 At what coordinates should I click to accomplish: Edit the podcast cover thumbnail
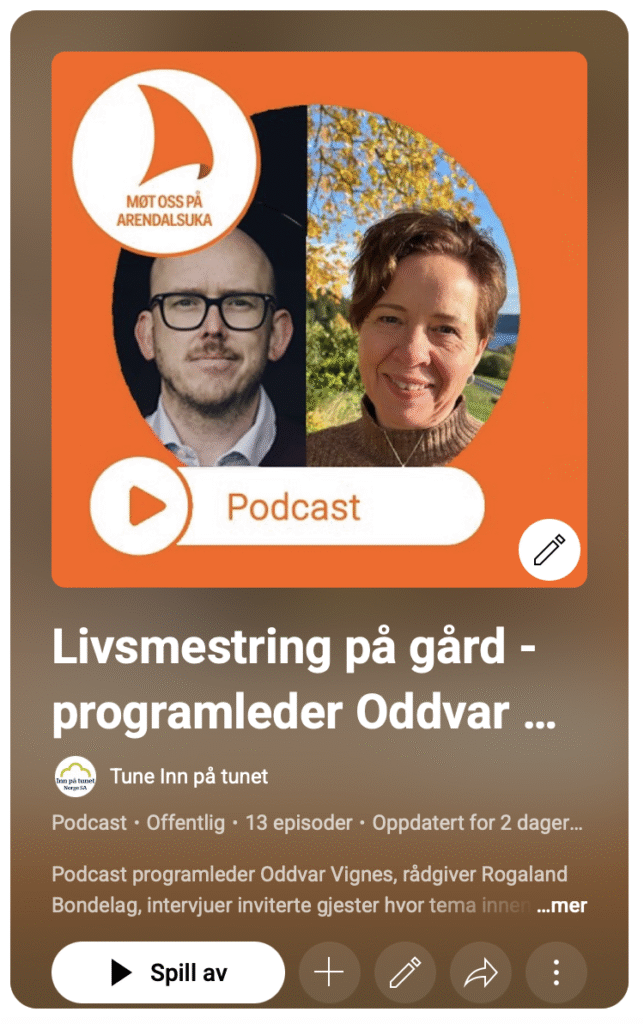pyautogui.click(x=549, y=551)
